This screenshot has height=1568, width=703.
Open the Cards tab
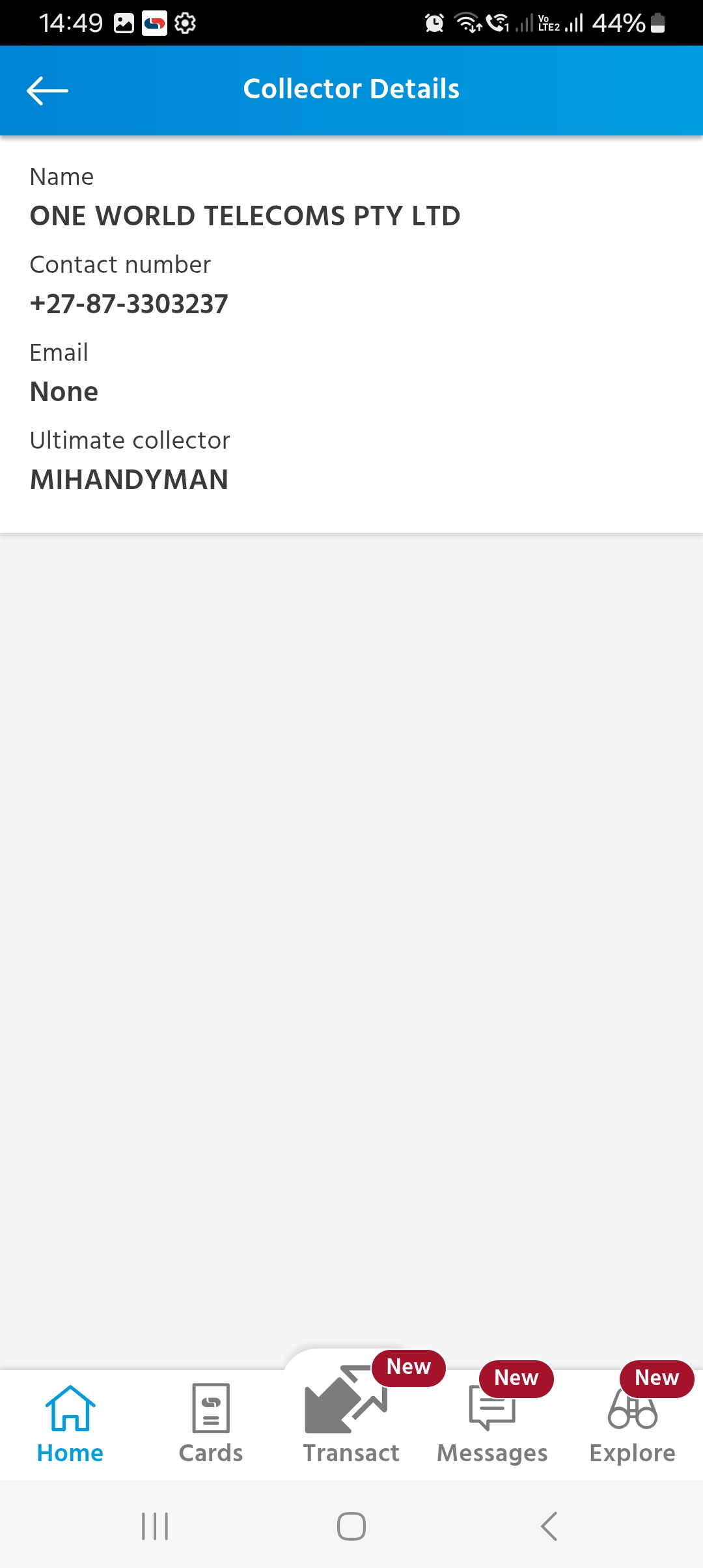[x=211, y=1423]
